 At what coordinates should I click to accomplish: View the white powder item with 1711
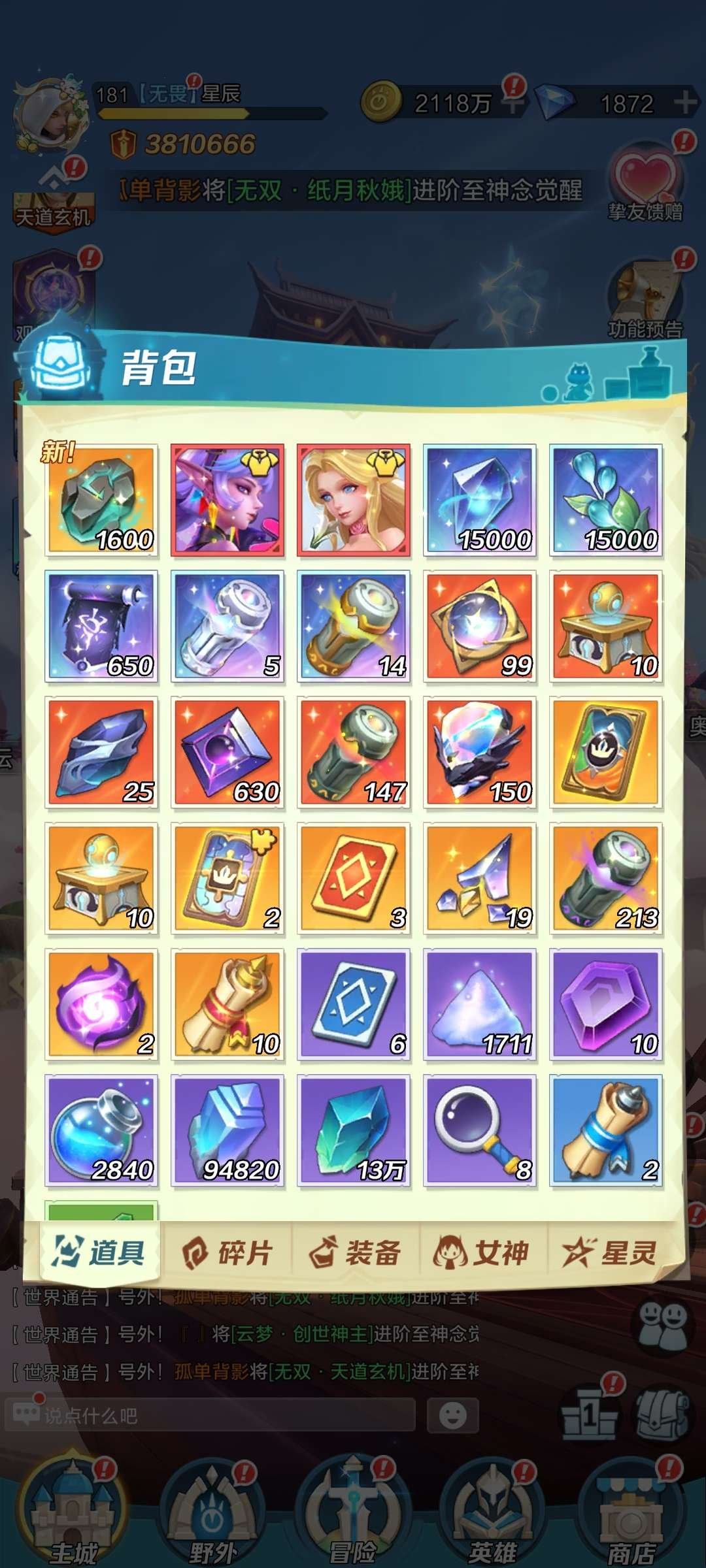[480, 1004]
